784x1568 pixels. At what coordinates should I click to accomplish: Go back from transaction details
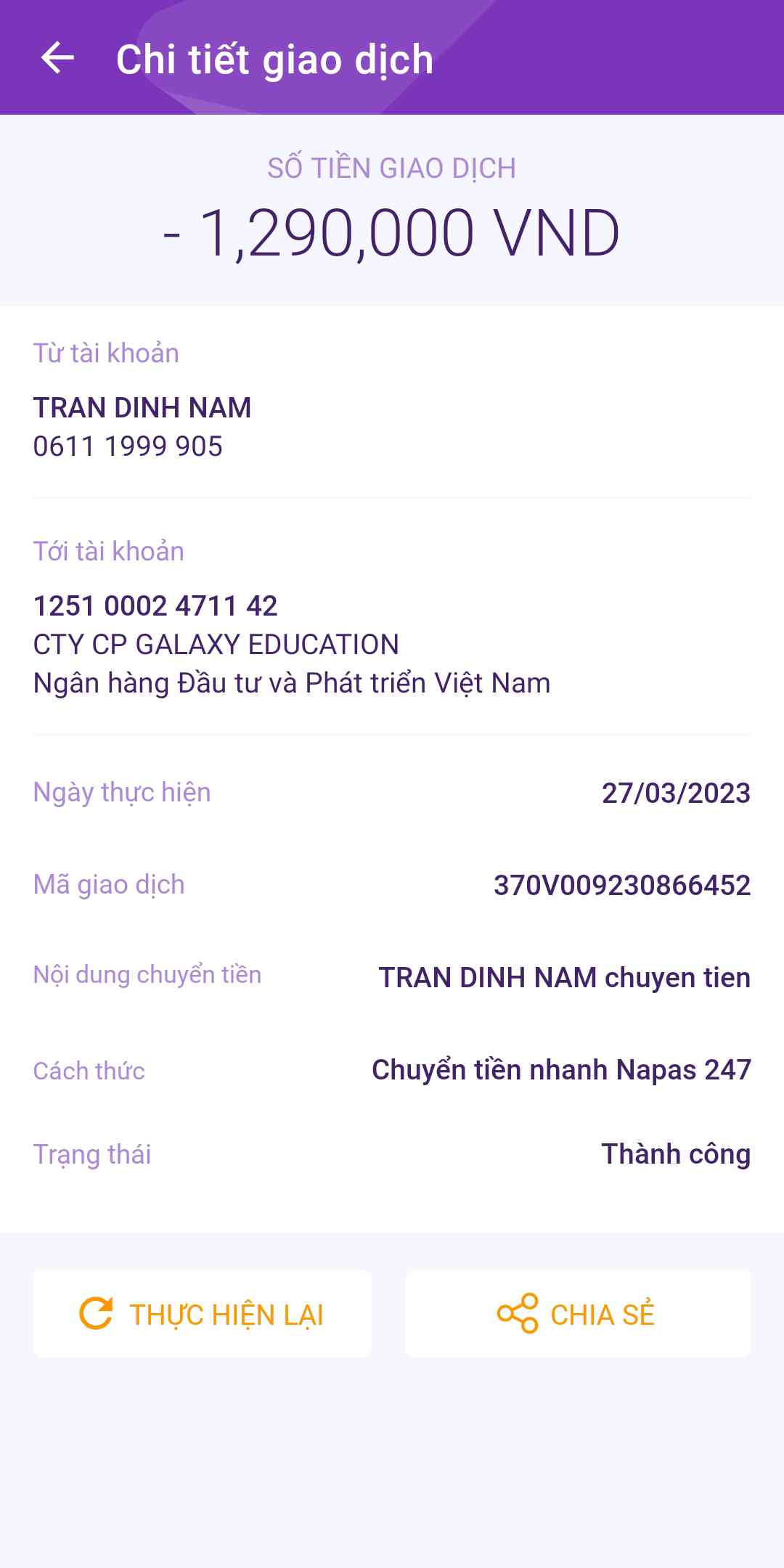(x=57, y=58)
